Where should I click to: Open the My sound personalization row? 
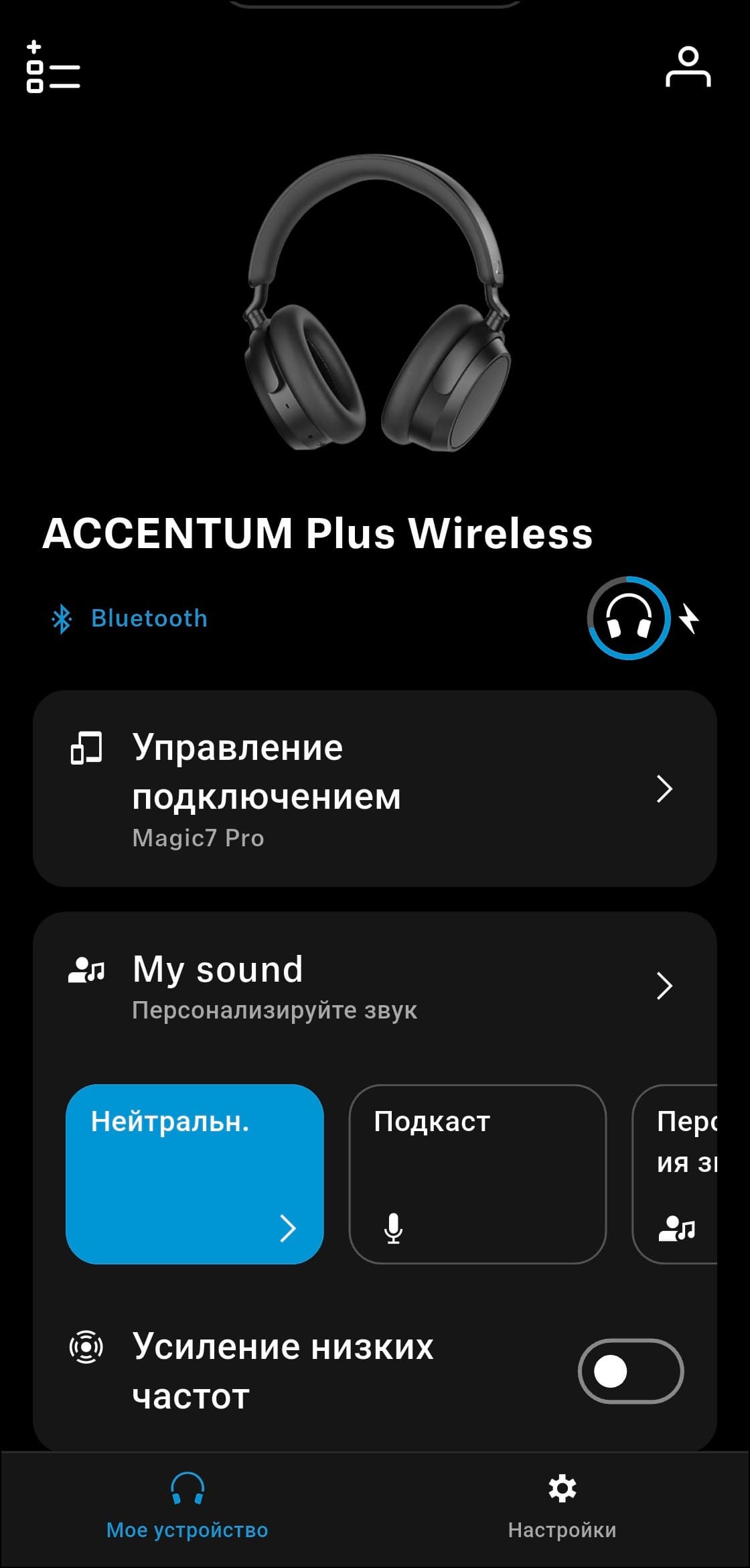coord(375,986)
